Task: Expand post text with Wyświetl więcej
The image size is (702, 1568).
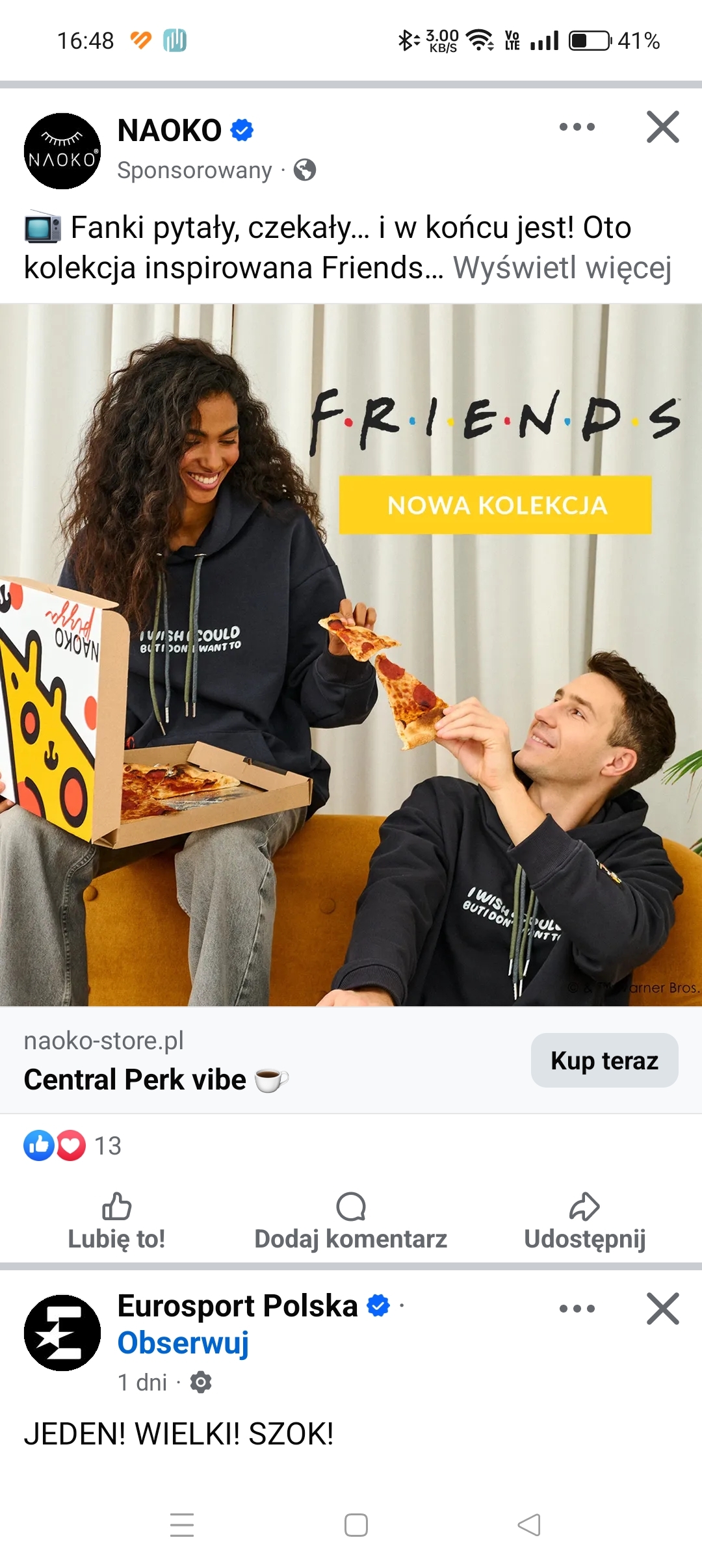Action: click(x=562, y=268)
